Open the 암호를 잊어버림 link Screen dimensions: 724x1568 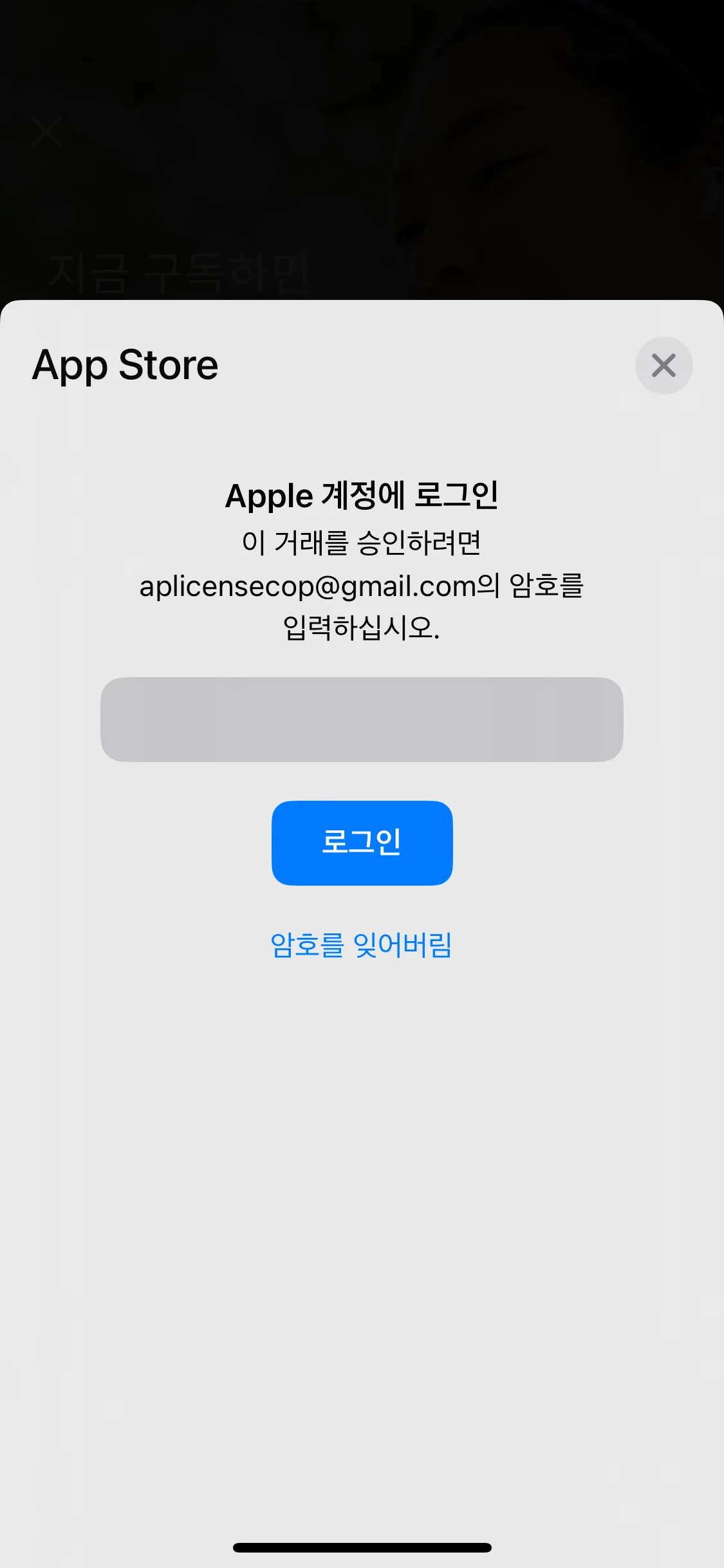(x=361, y=945)
